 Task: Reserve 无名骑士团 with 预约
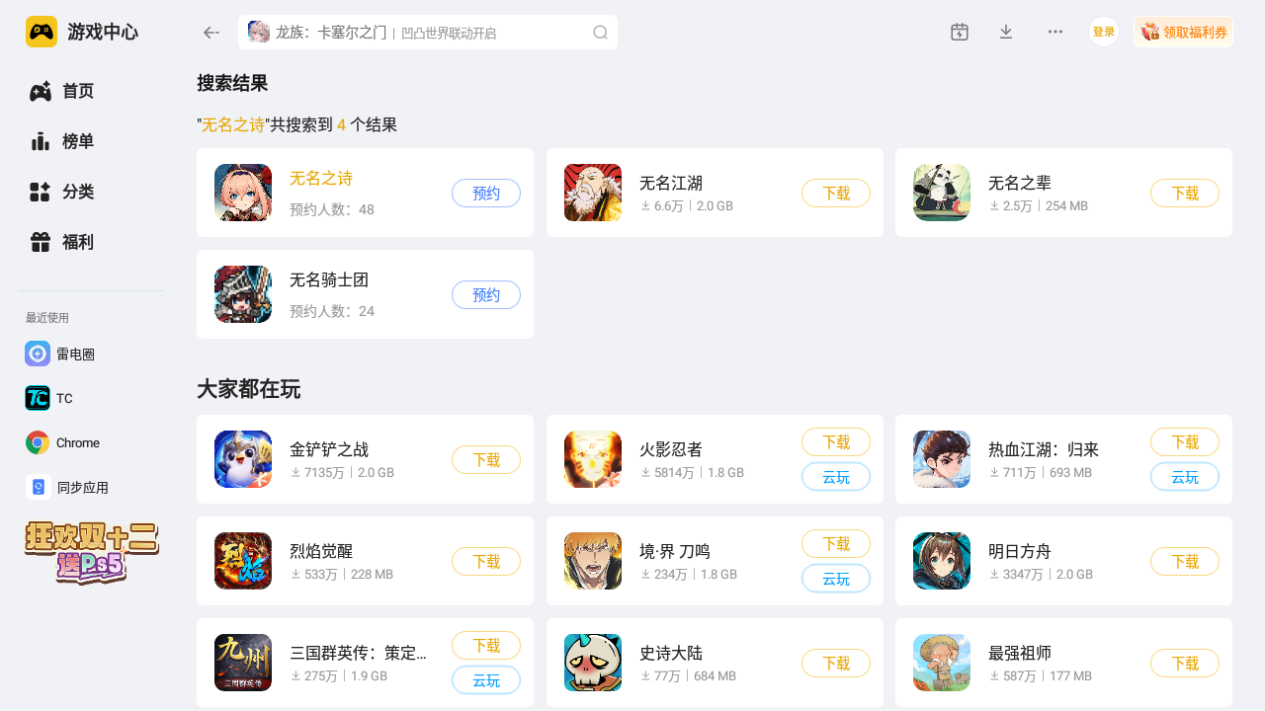pyautogui.click(x=486, y=295)
